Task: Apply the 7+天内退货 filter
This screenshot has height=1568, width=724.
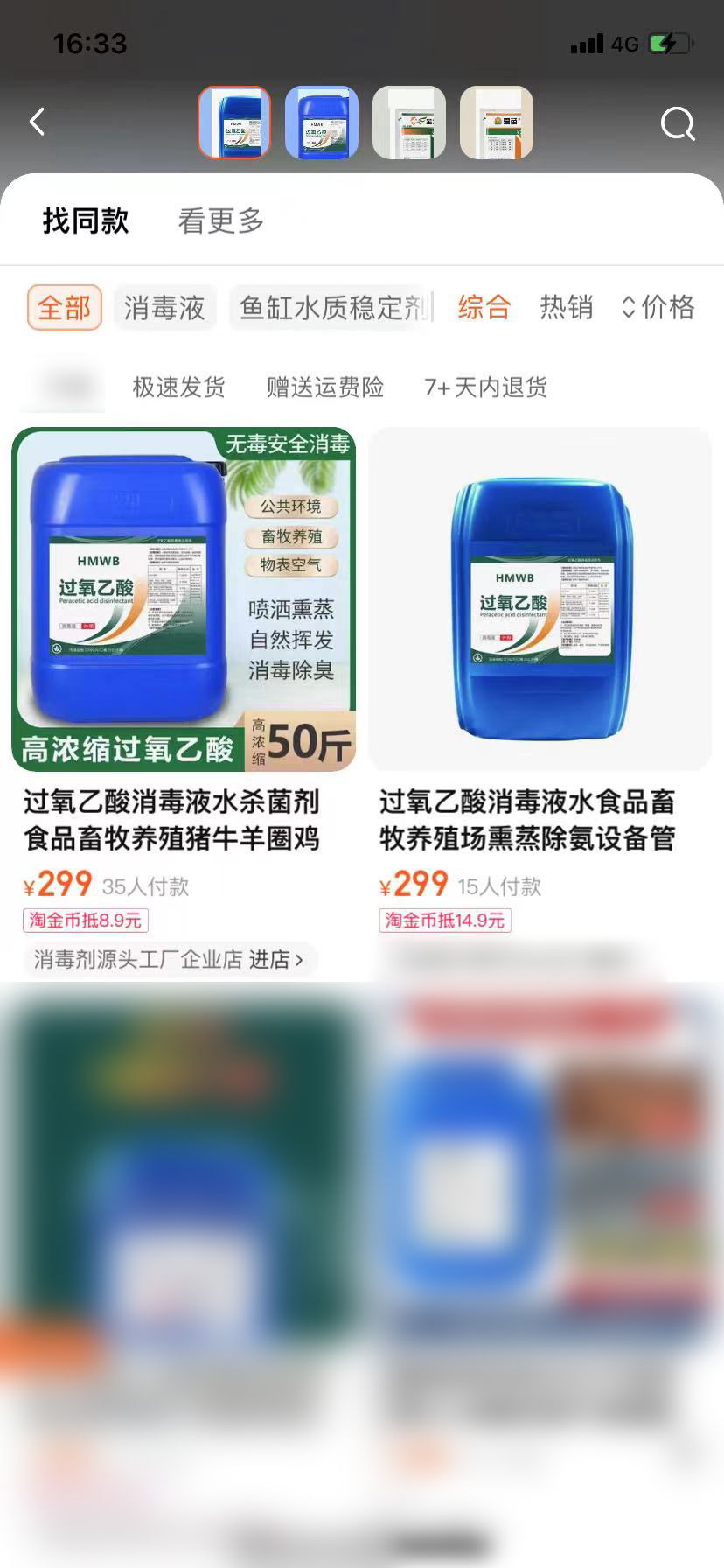Action: [x=485, y=387]
